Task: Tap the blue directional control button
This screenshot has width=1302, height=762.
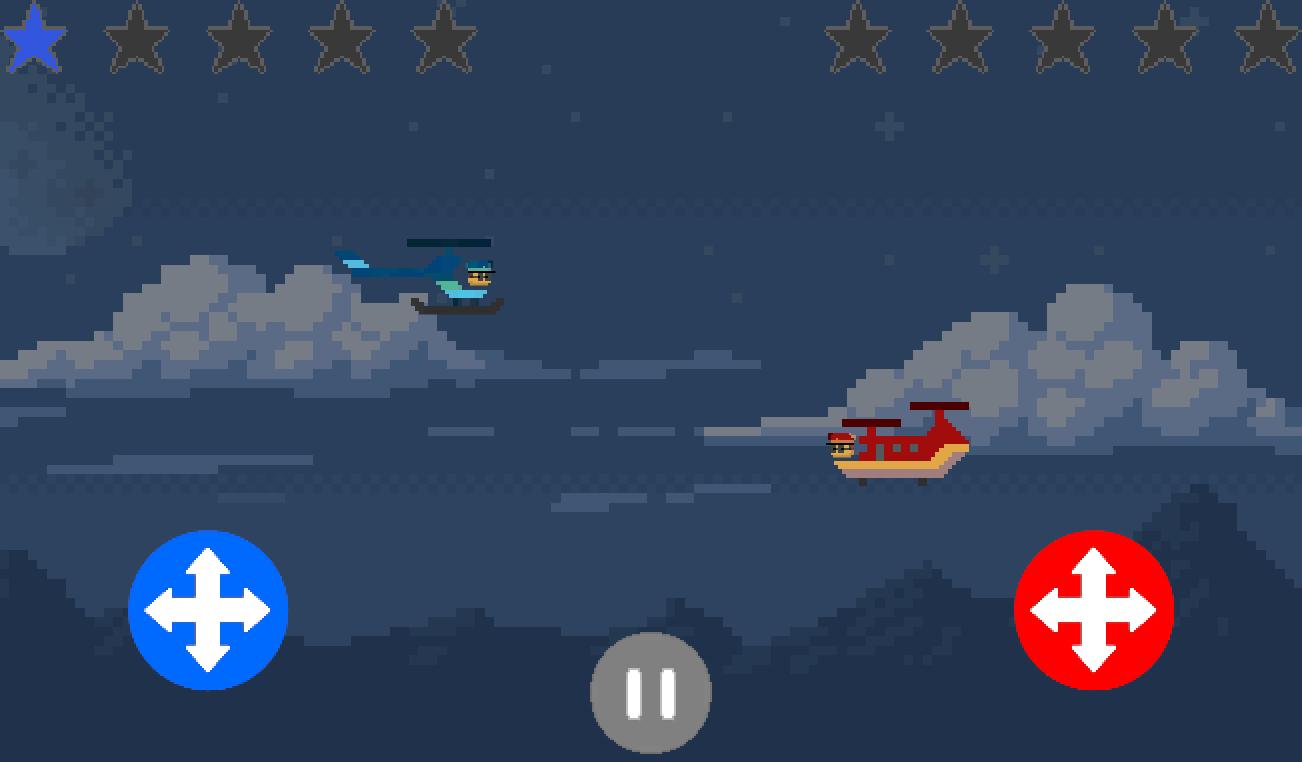Action: [x=208, y=610]
